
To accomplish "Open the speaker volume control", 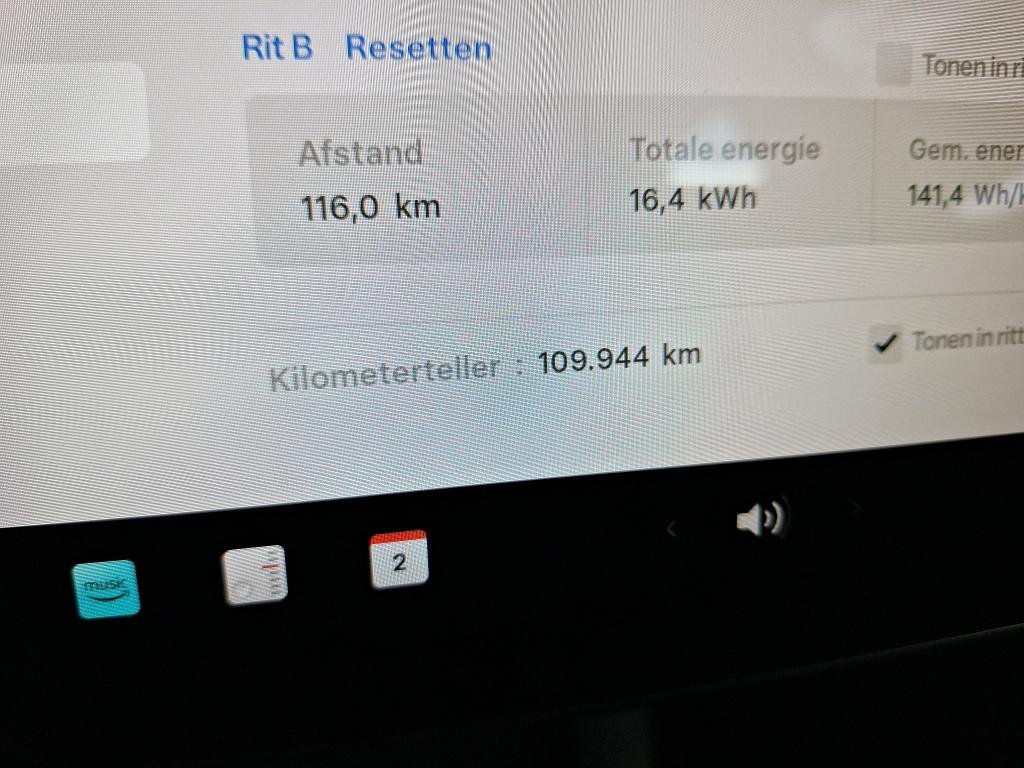I will (x=761, y=518).
